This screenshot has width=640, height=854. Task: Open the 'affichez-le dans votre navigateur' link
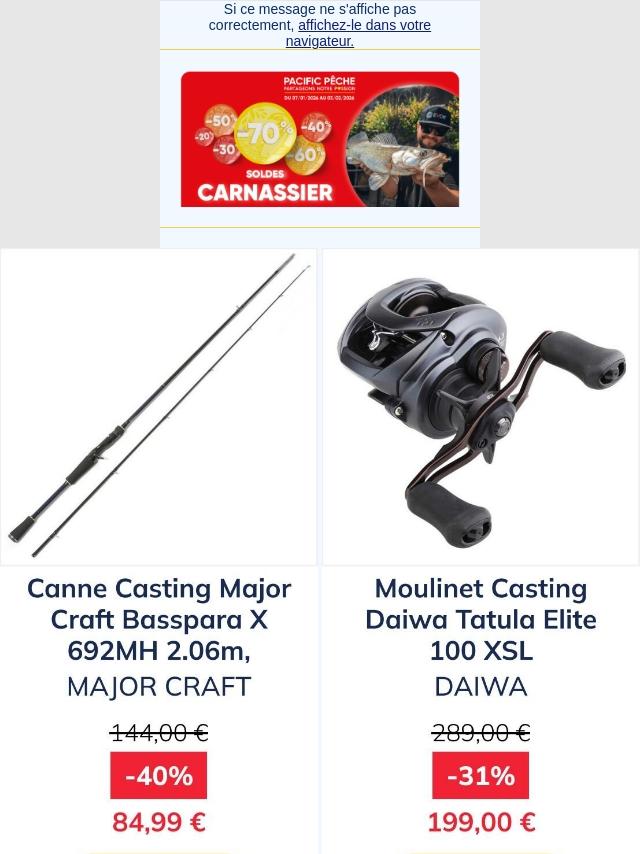(363, 26)
